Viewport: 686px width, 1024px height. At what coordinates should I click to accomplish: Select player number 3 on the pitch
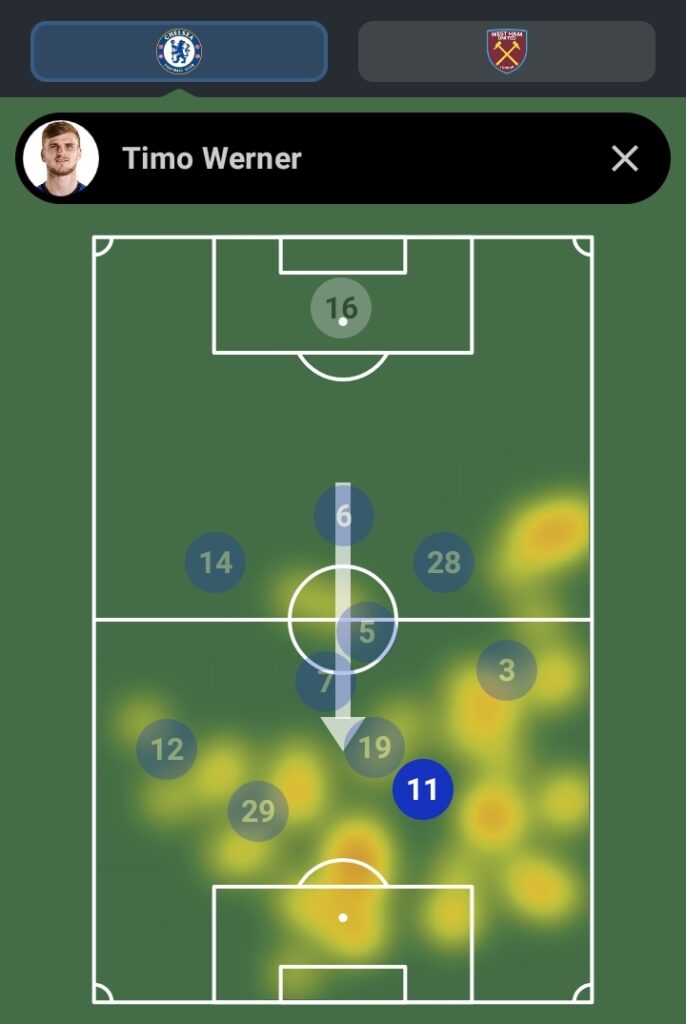[x=507, y=670]
